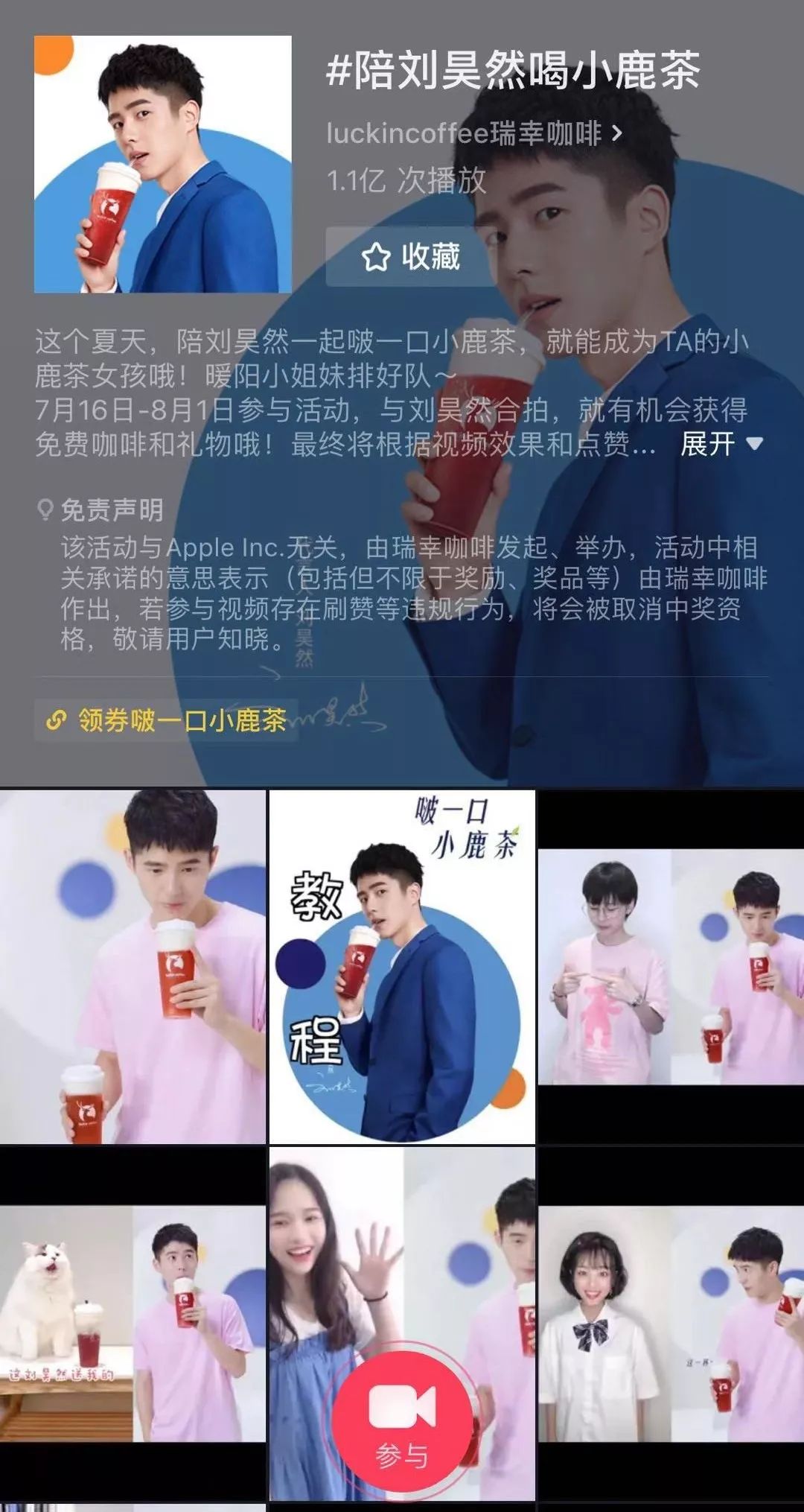The width and height of the screenshot is (804, 1512).
Task: Open the video of the girl in glasses
Action: [x=671, y=967]
